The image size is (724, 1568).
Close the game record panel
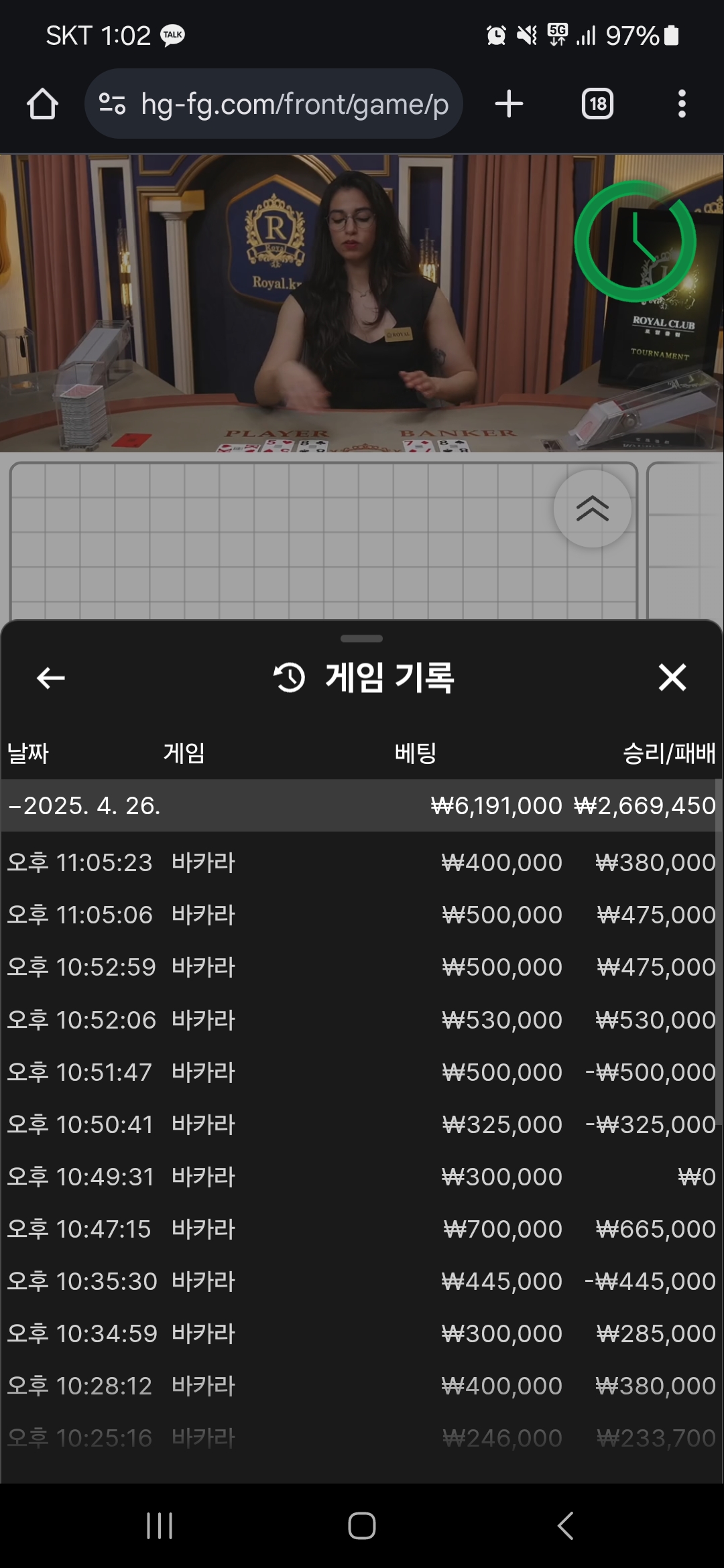(x=672, y=677)
